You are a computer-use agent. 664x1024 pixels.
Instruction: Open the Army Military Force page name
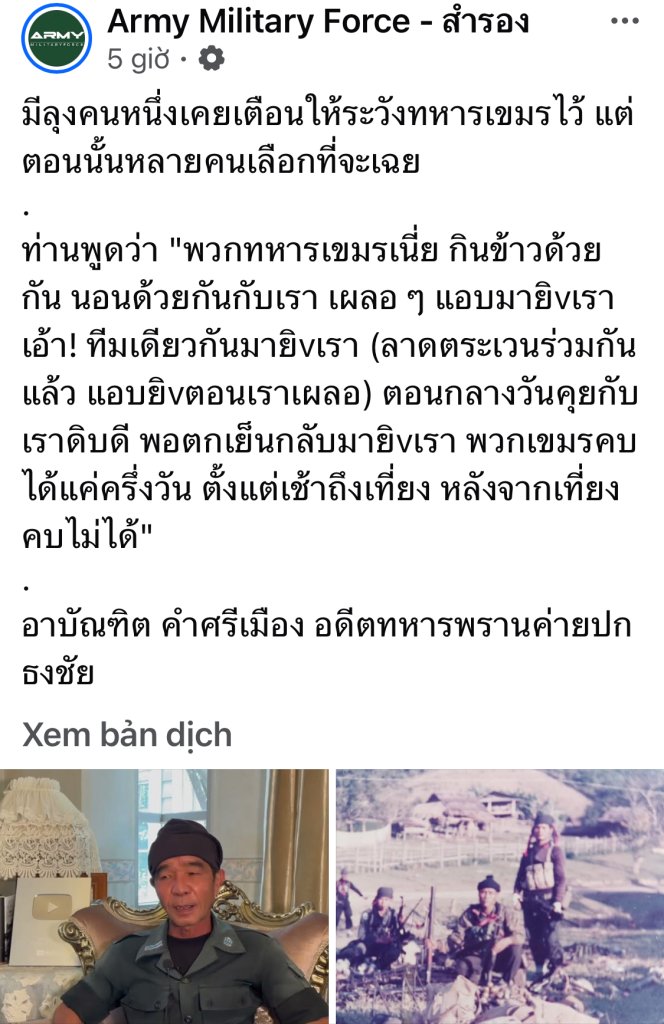point(317,20)
